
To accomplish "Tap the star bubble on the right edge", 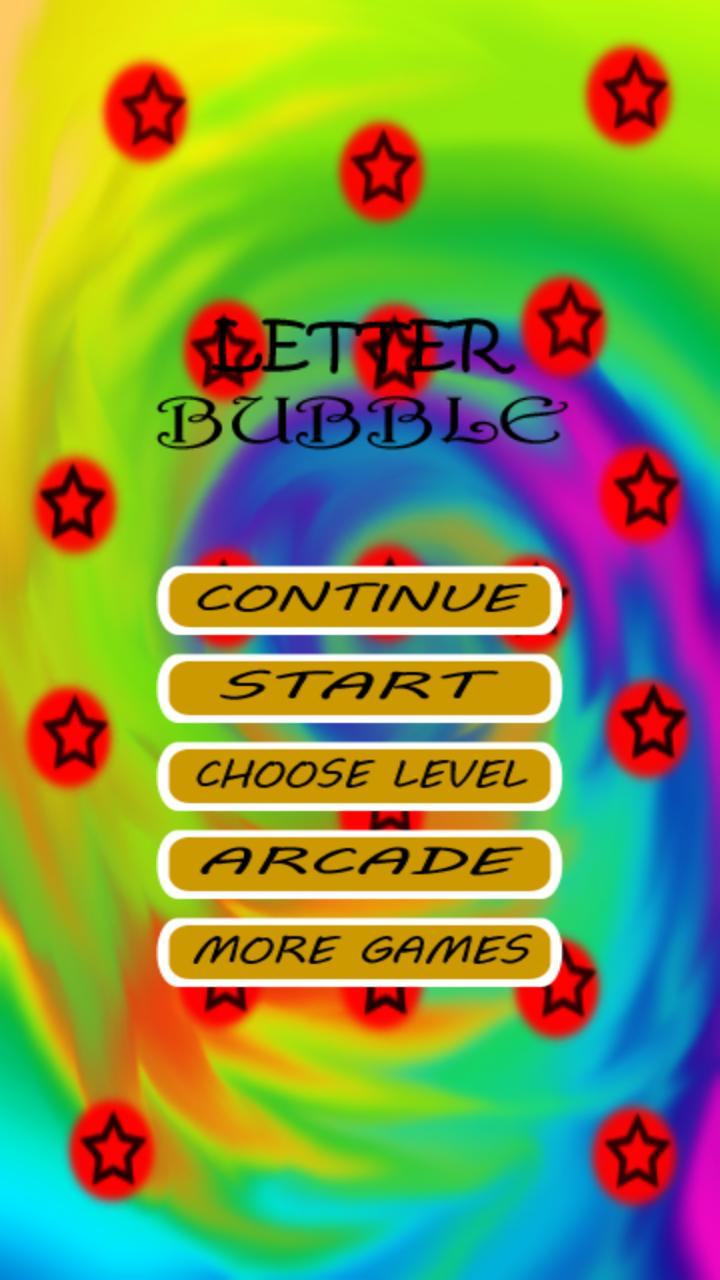I will (x=646, y=492).
